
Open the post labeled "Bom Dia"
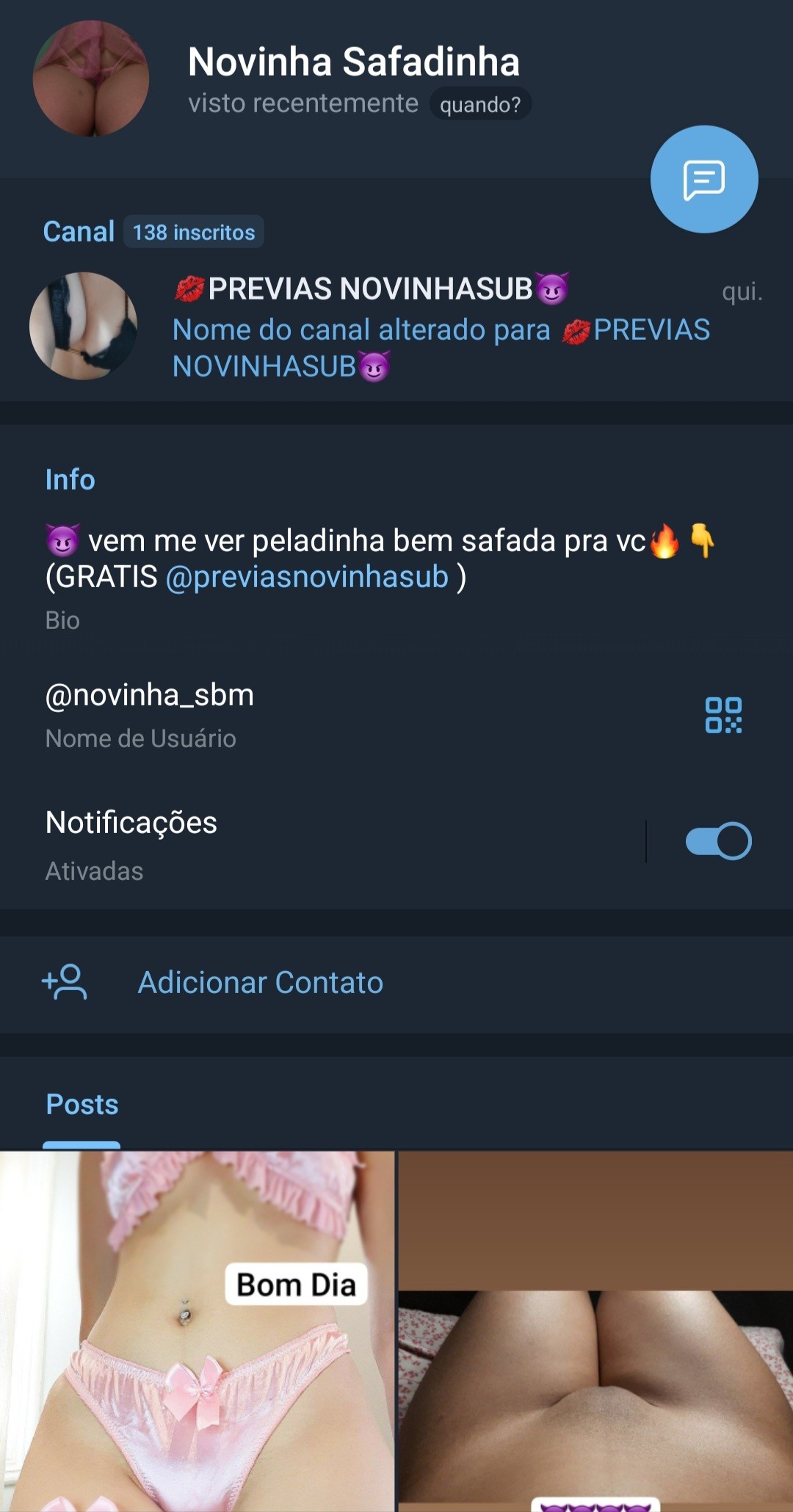pos(197,1330)
